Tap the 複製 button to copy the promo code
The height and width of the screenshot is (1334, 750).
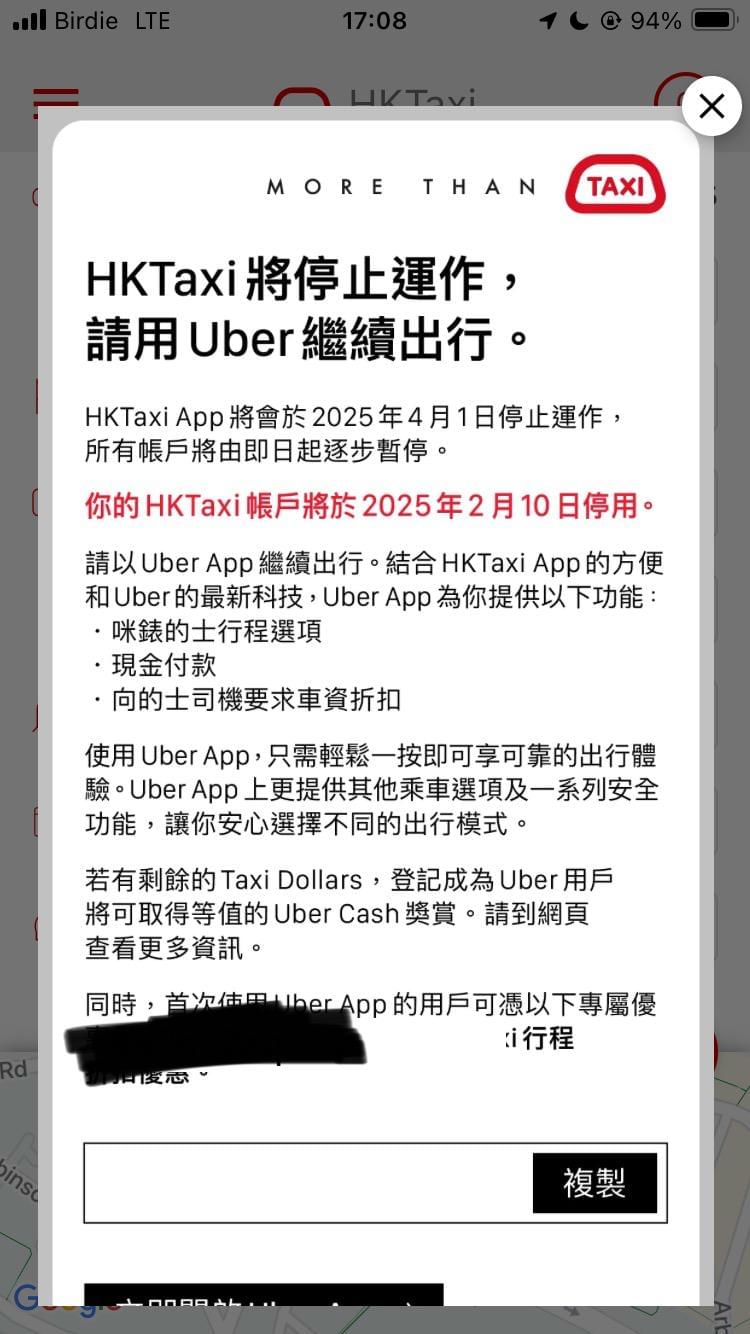[x=595, y=1183]
